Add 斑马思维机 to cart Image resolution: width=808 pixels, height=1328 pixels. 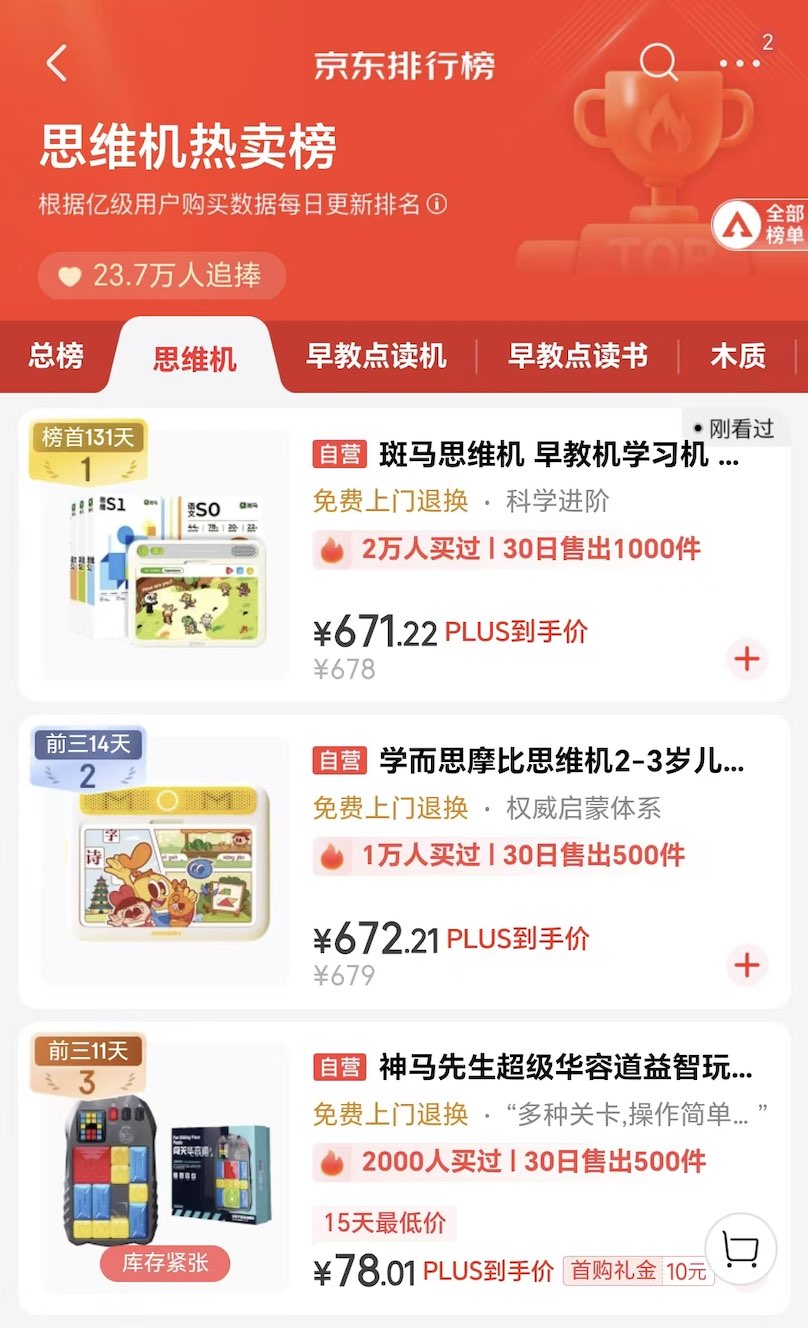[x=747, y=659]
